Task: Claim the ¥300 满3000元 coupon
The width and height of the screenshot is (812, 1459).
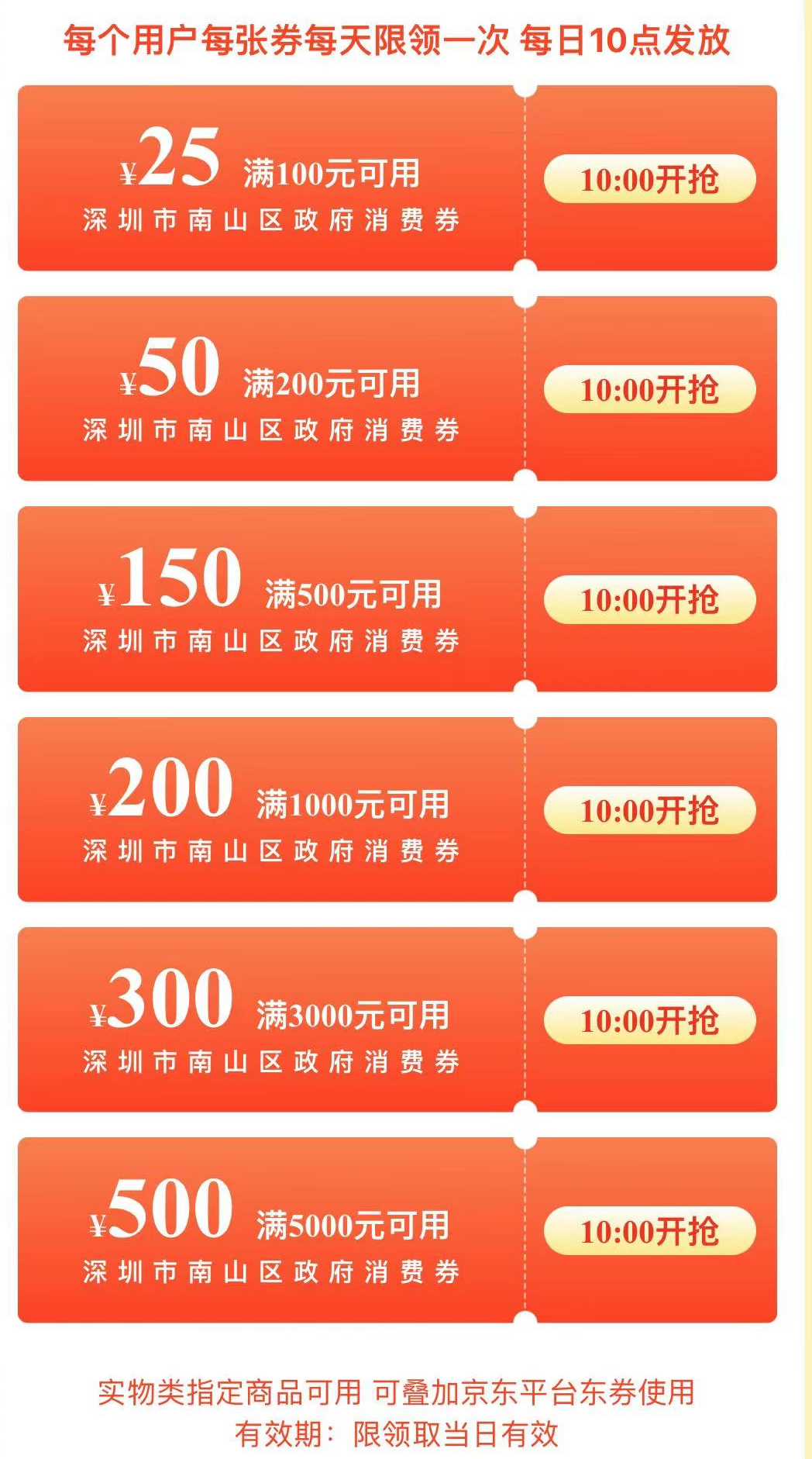Action: tap(649, 1020)
